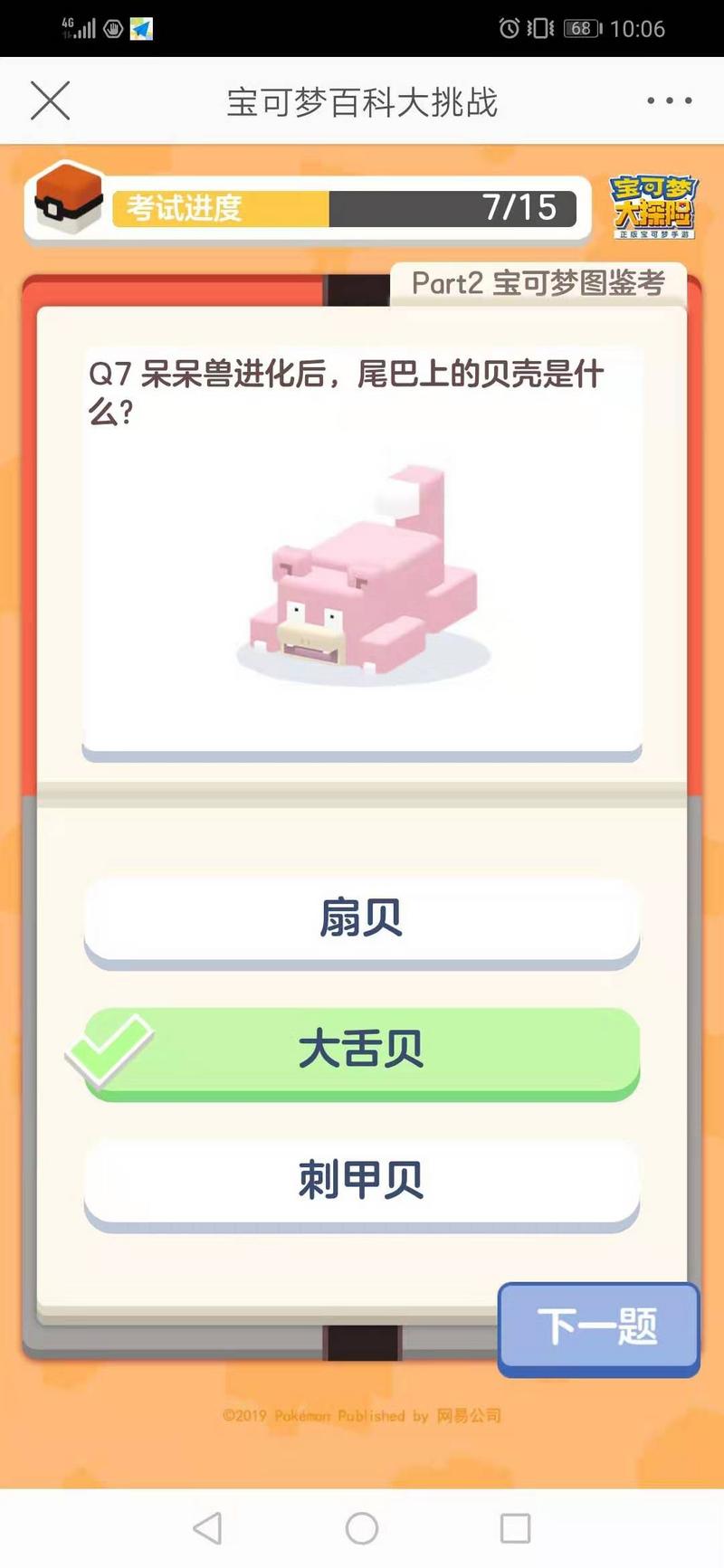This screenshot has height=1568, width=724.
Task: Go to the home screen
Action: coord(362,1528)
